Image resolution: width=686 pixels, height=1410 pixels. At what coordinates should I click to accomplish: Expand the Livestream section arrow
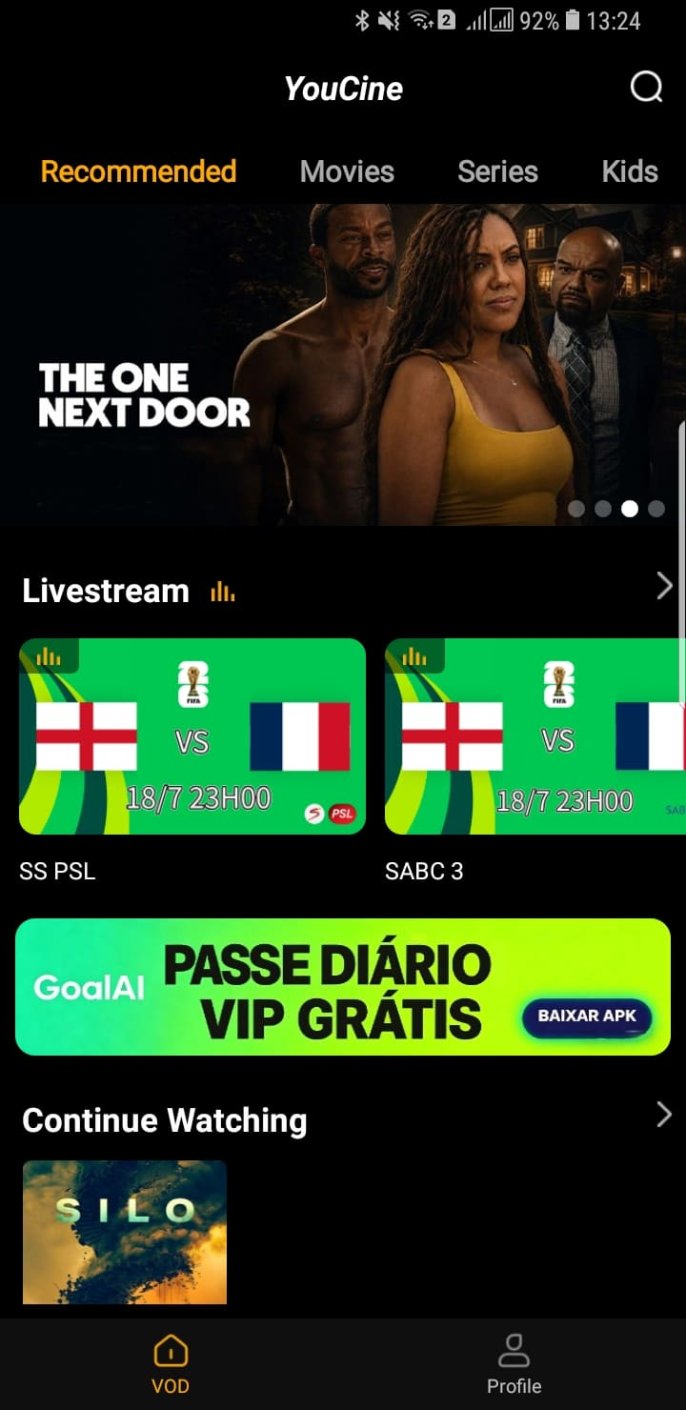click(x=664, y=586)
